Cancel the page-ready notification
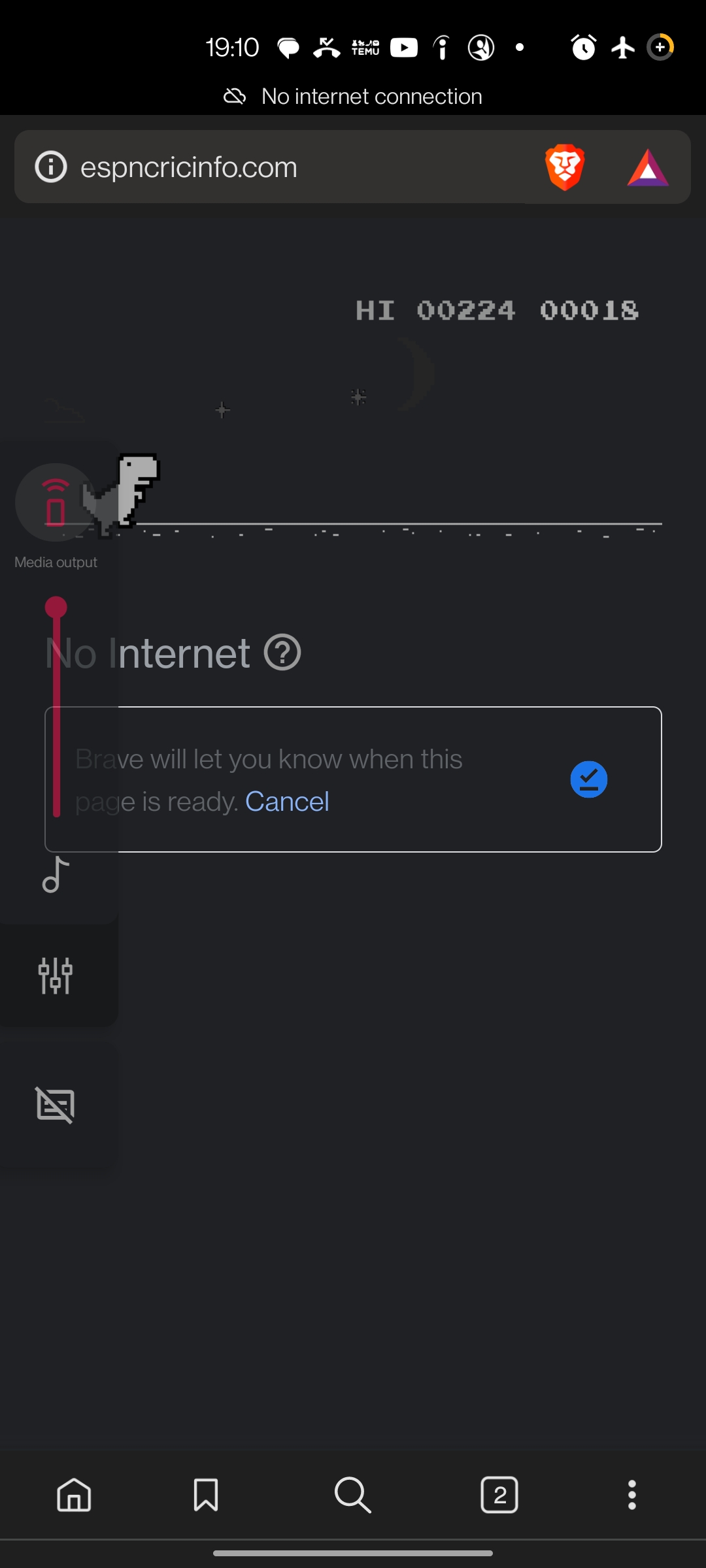This screenshot has width=706, height=1568. click(286, 802)
